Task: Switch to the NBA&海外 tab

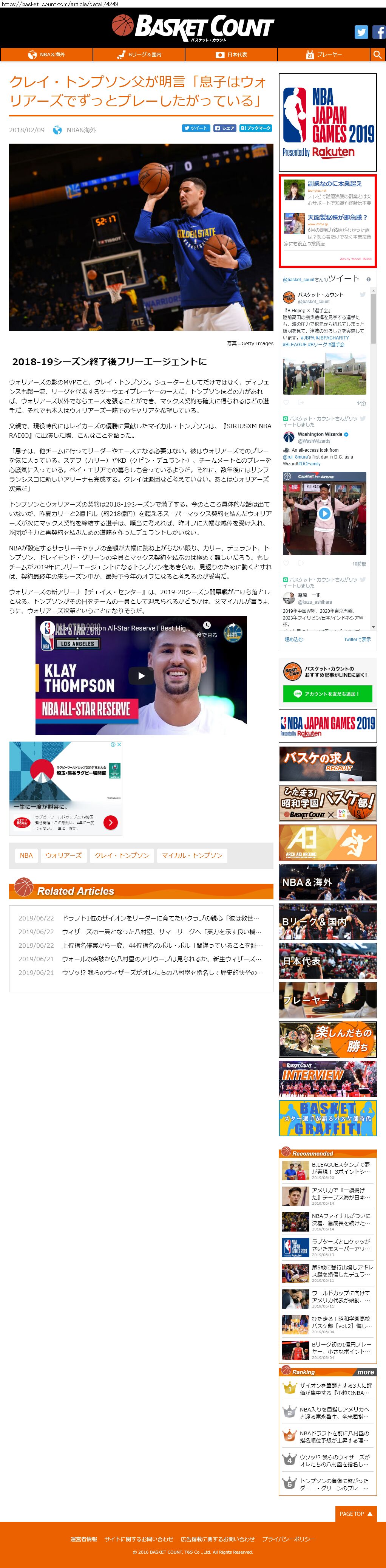Action: click(x=46, y=55)
